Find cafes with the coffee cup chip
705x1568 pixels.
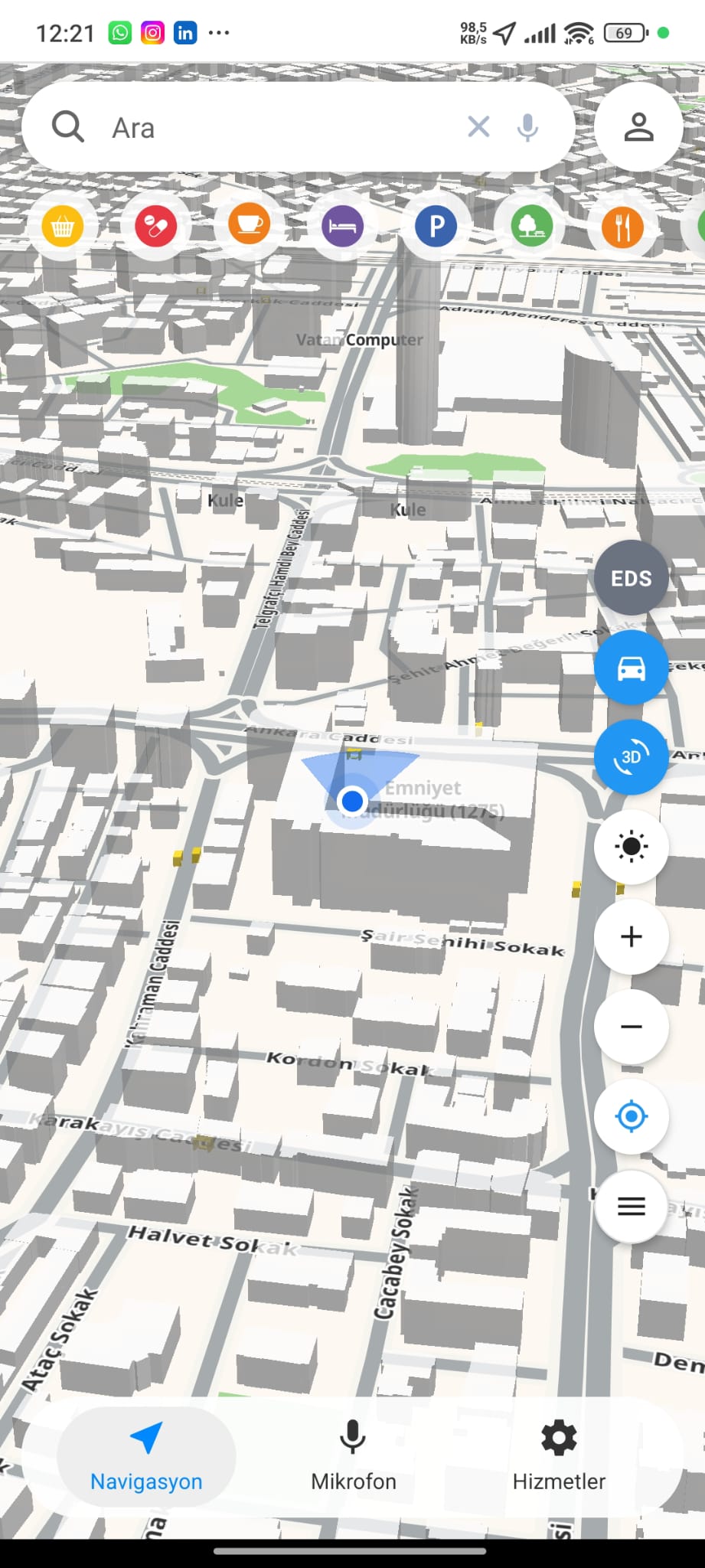pos(250,227)
